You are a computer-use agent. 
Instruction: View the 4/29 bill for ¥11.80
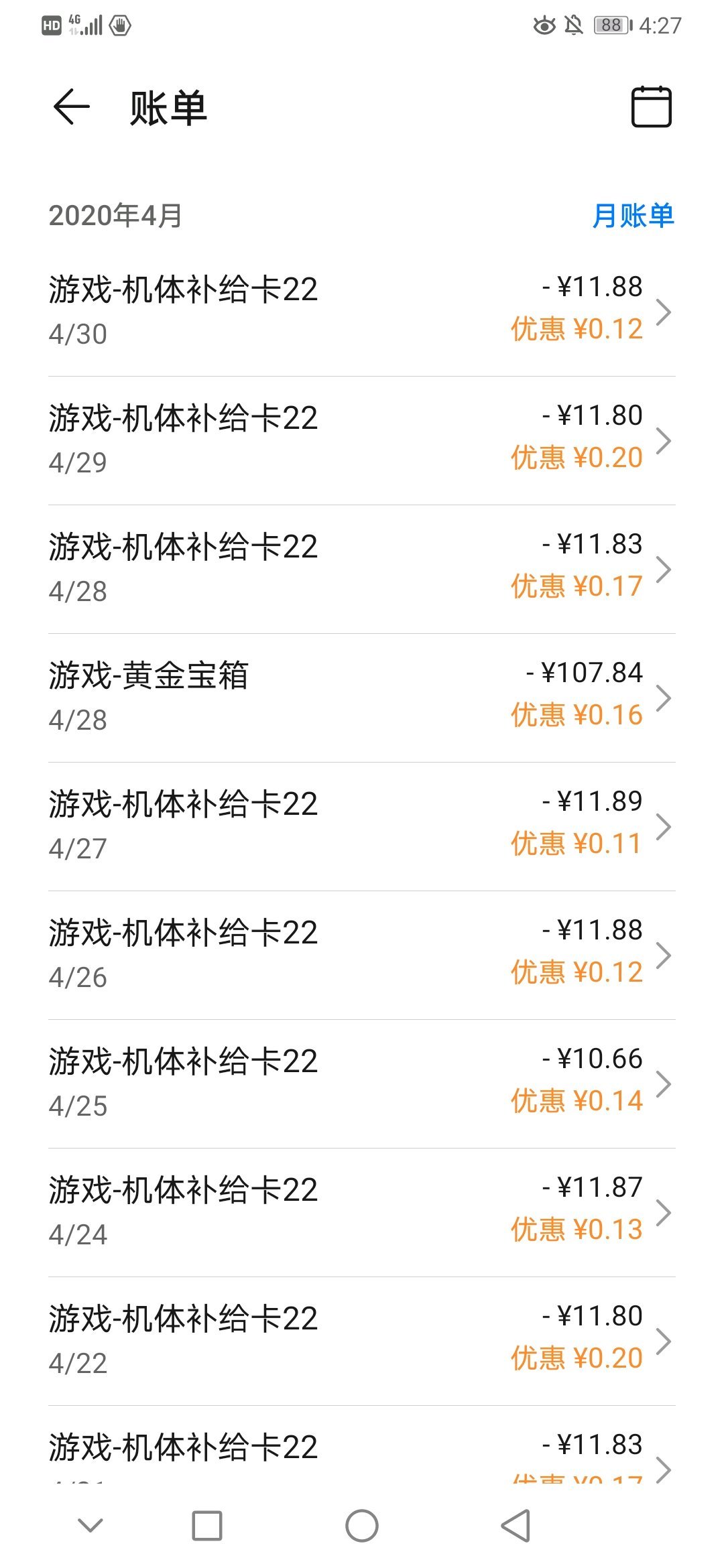(x=362, y=440)
